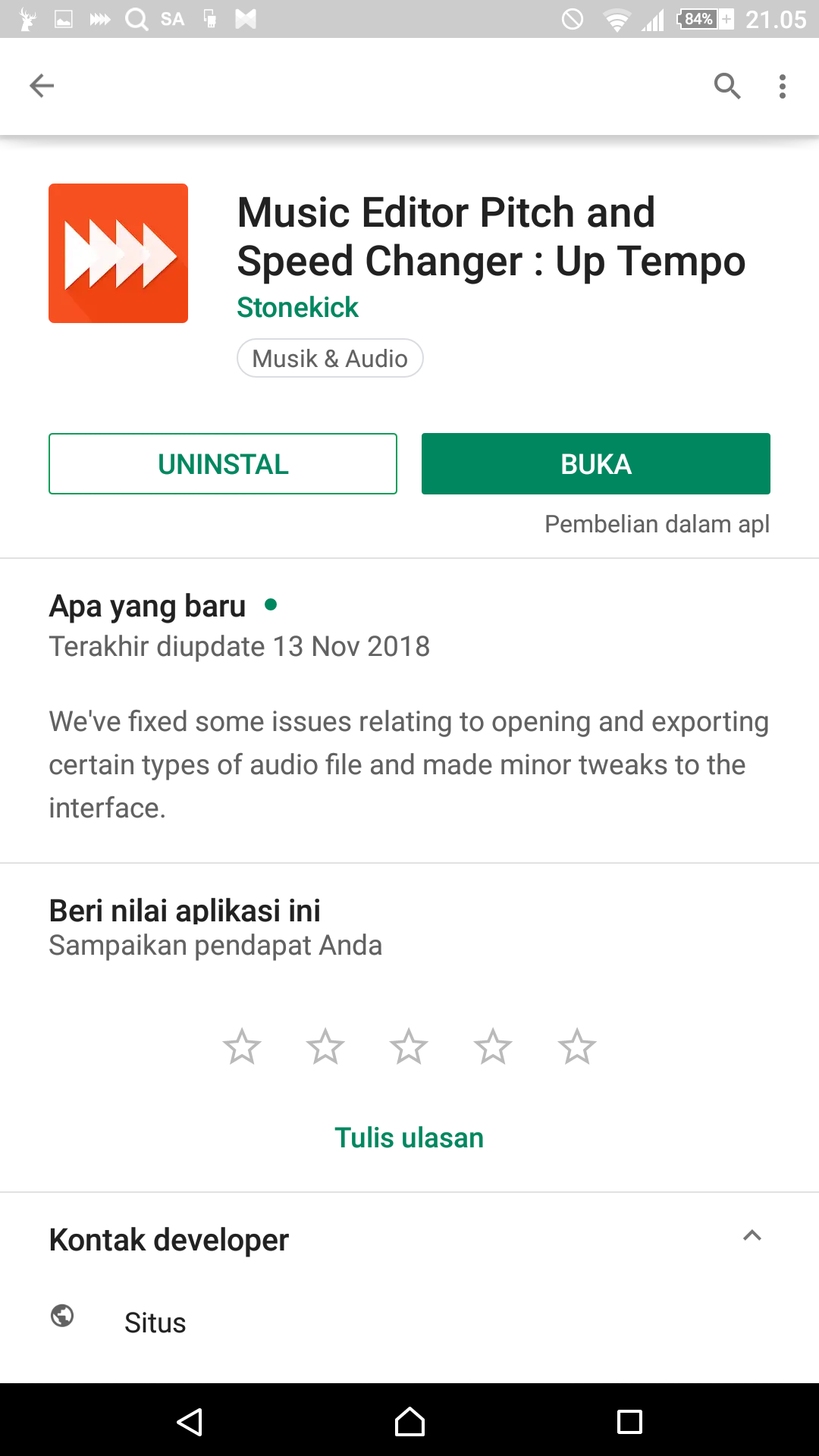
Task: Tap Tulis ulasan to write a review
Action: click(409, 1137)
